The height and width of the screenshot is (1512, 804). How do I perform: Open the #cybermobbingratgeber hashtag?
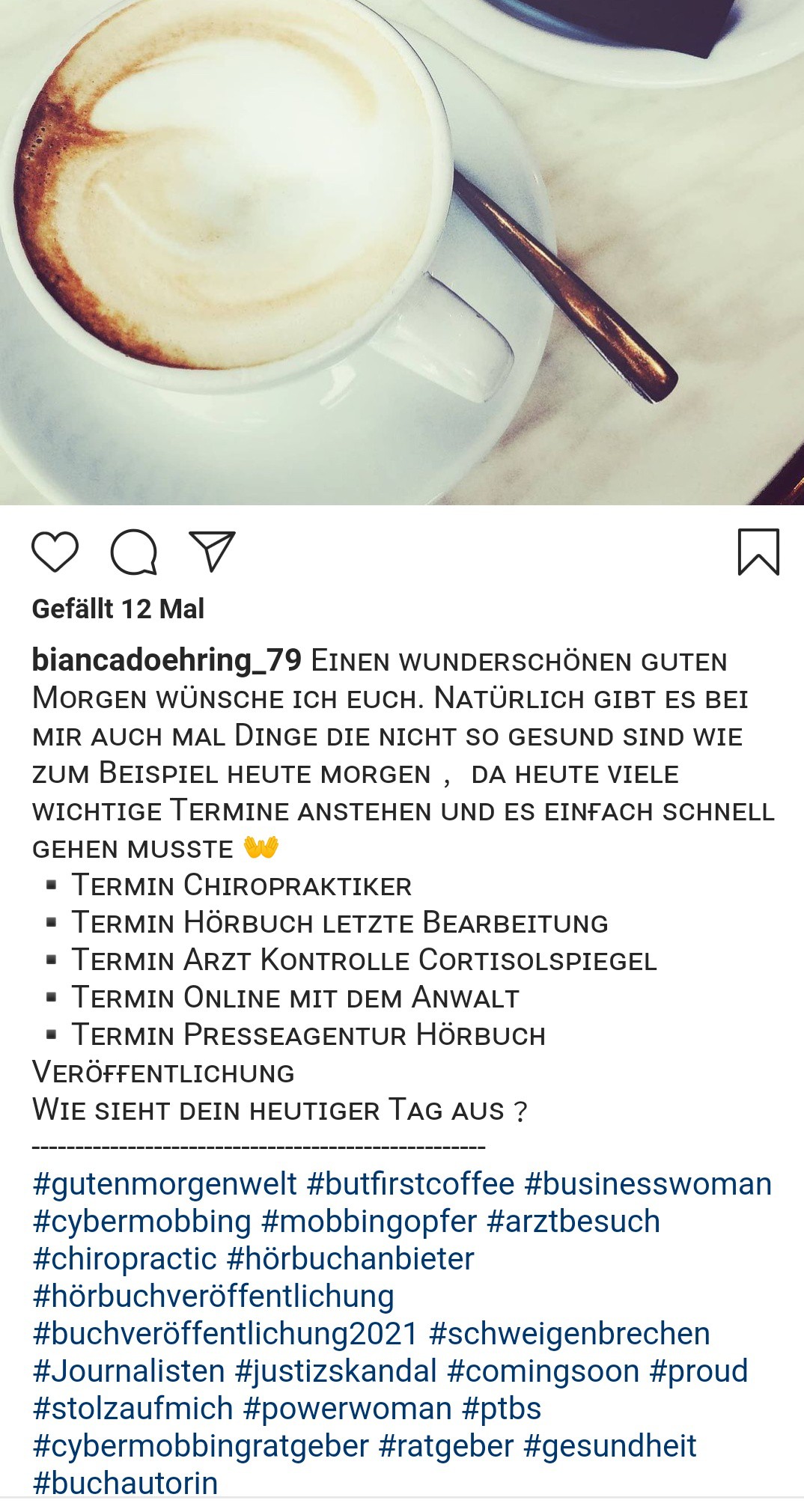pos(201,1446)
